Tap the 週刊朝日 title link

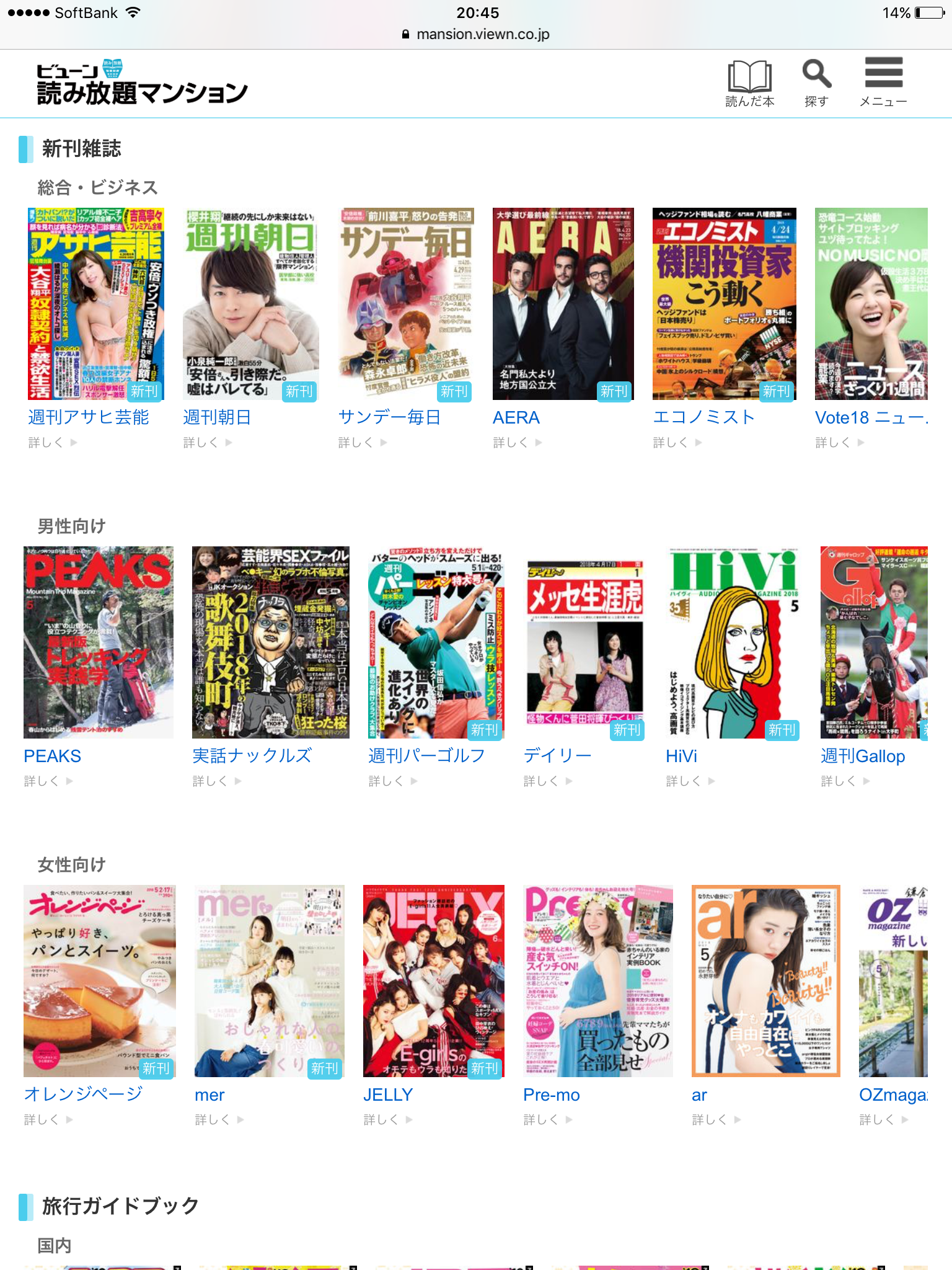pos(217,417)
